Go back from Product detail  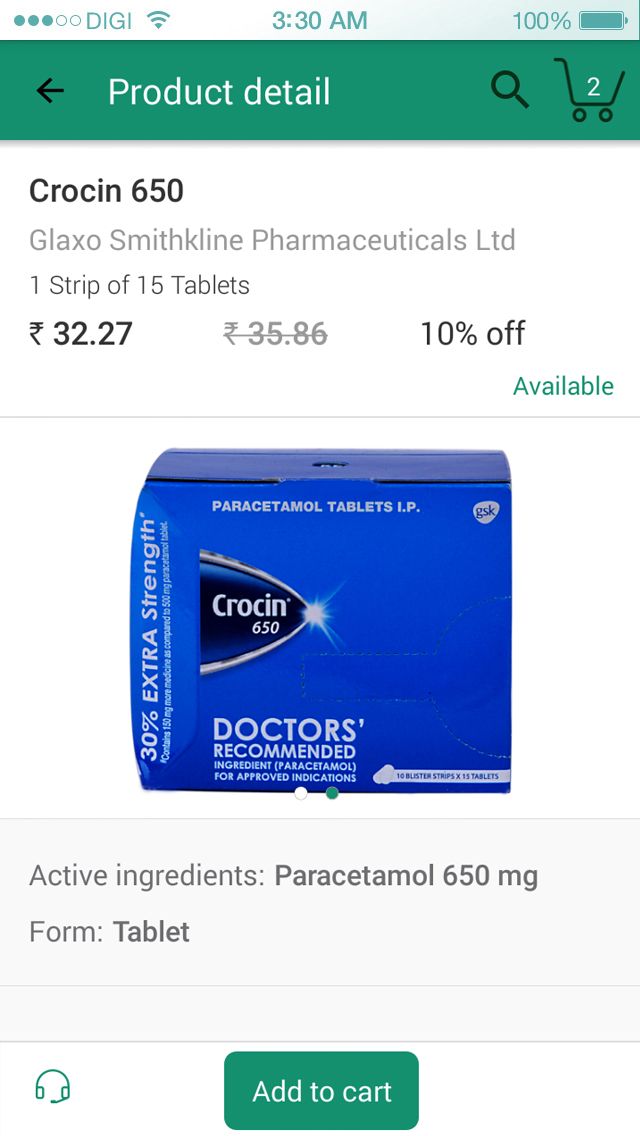click(x=49, y=91)
